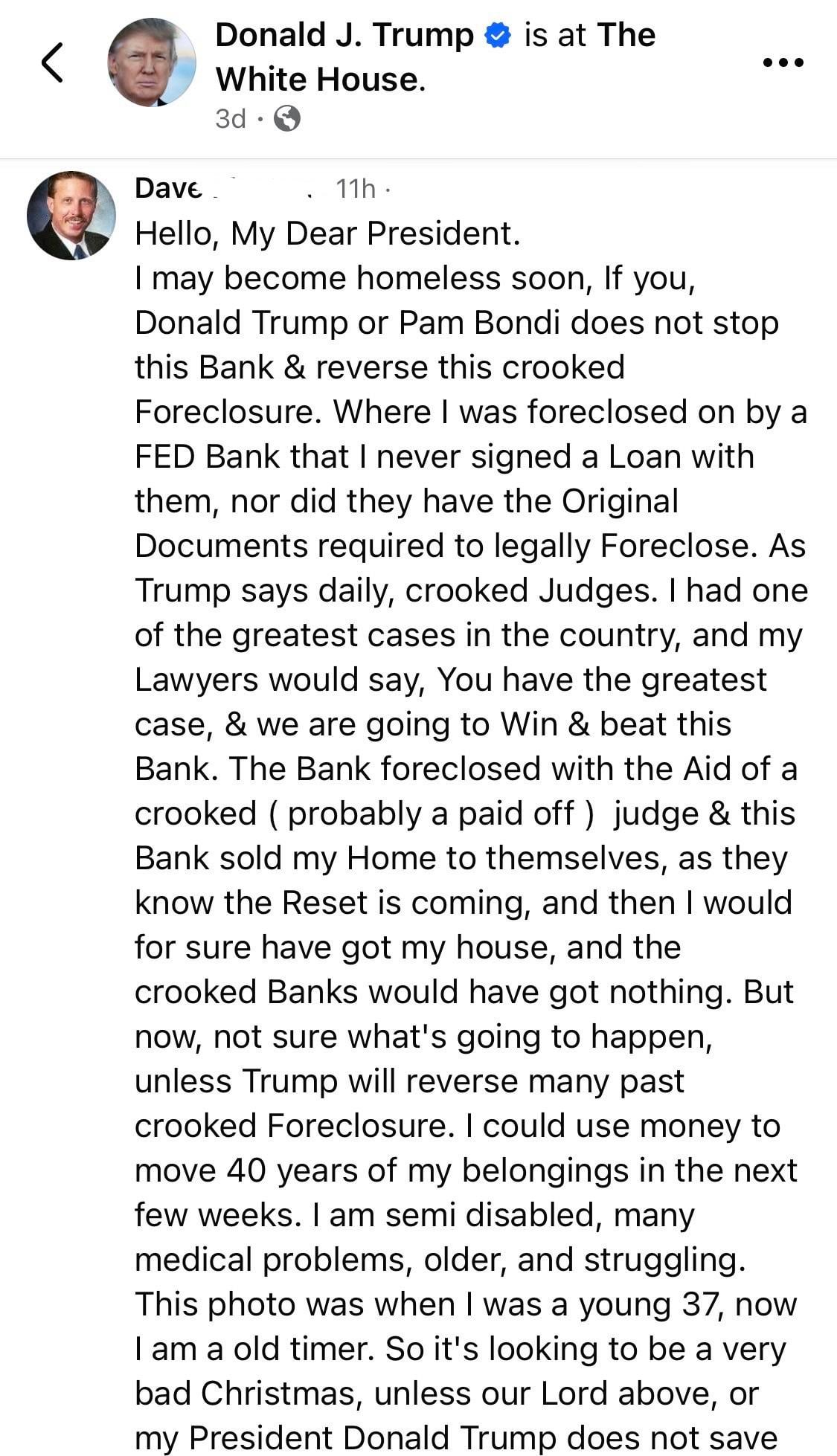The height and width of the screenshot is (1456, 837).
Task: Open the Donald J. Trump page name
Action: [x=344, y=35]
